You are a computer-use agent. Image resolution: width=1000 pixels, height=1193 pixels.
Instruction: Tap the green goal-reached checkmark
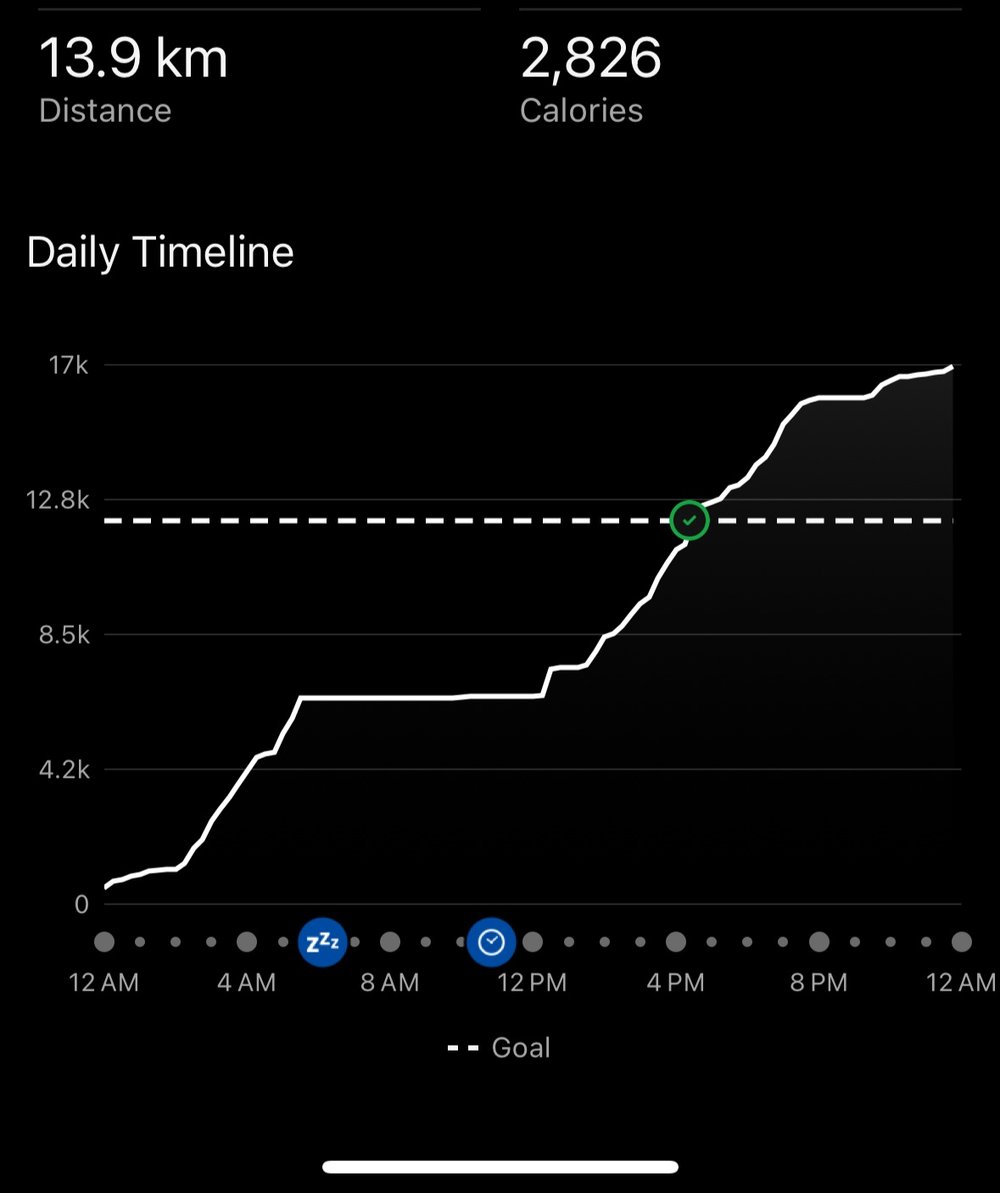click(689, 521)
